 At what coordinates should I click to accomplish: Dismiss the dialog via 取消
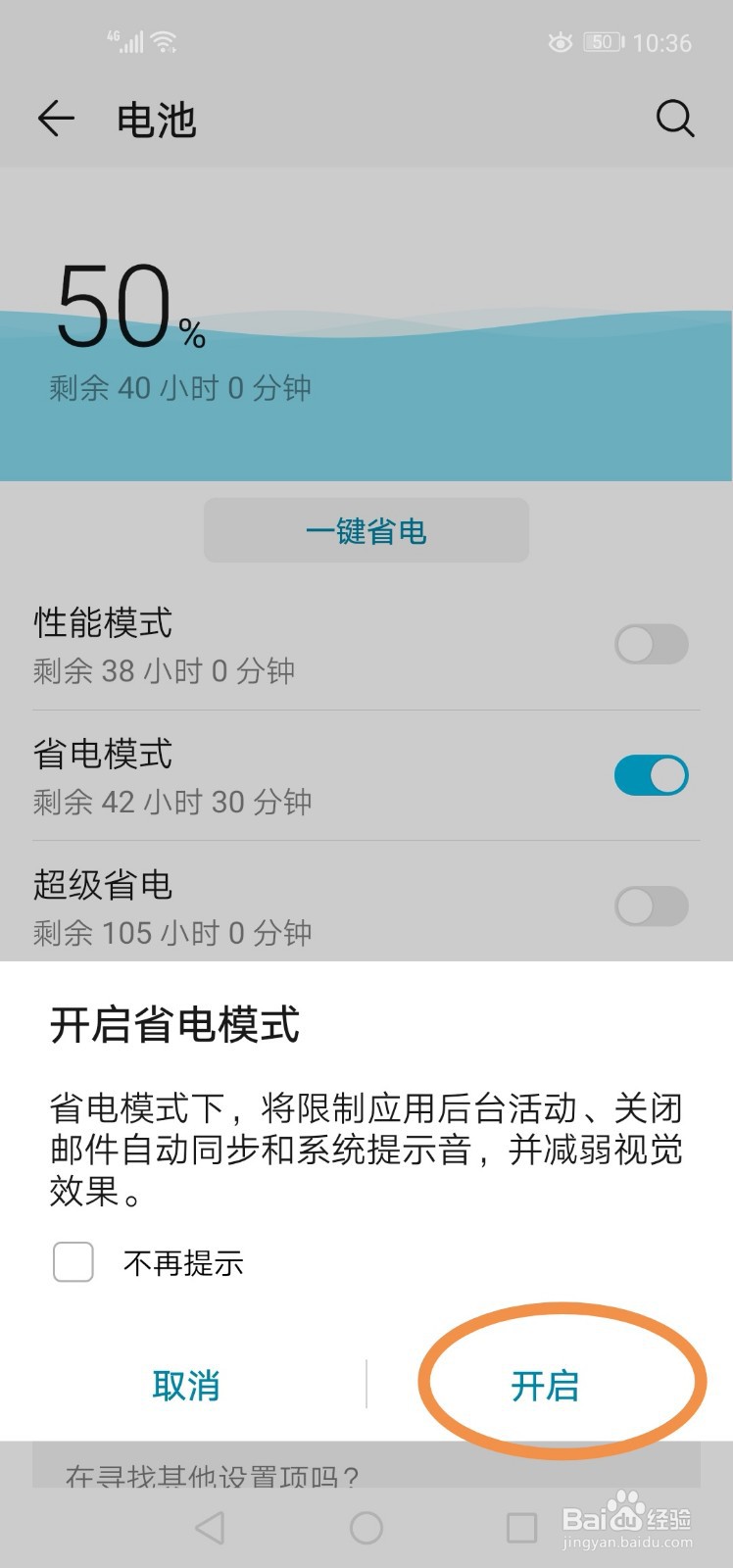[184, 1386]
